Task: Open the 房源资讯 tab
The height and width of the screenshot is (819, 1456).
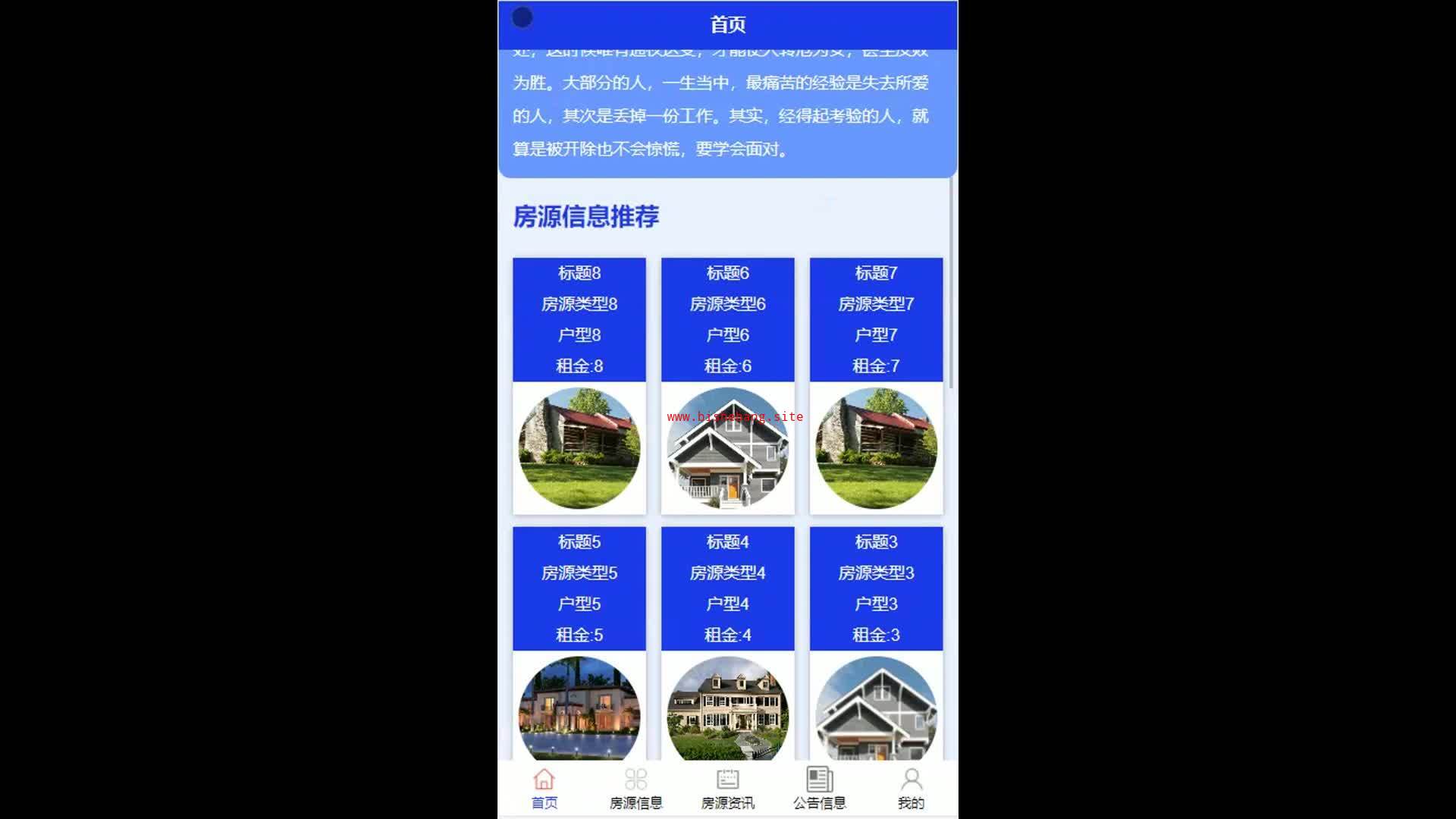Action: click(727, 789)
